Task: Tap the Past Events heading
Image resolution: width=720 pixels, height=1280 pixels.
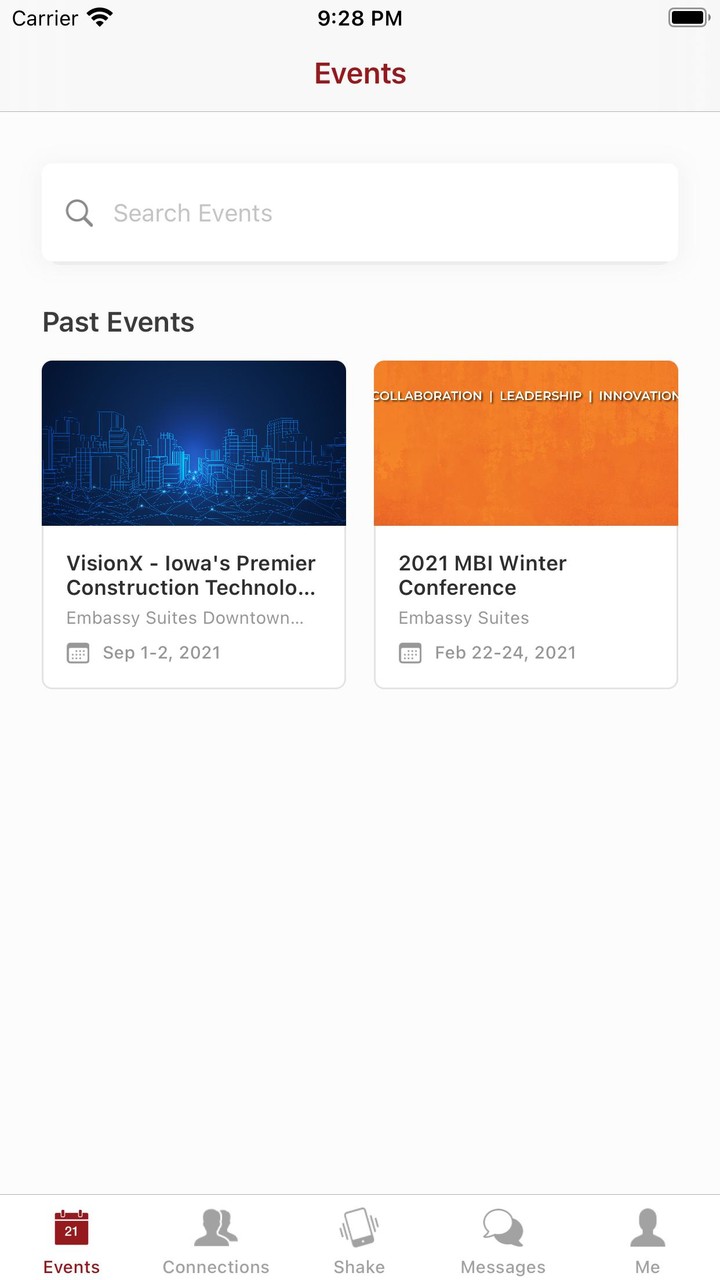Action: point(117,322)
